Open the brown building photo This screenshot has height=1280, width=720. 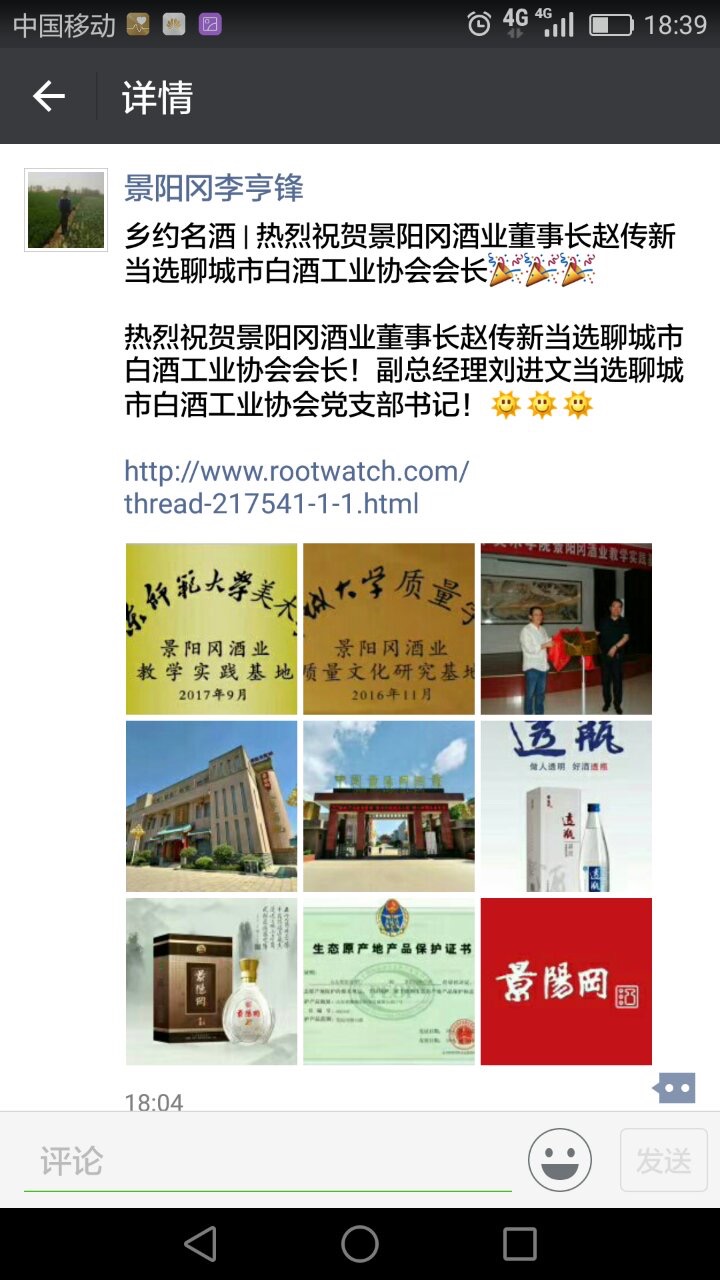point(212,805)
